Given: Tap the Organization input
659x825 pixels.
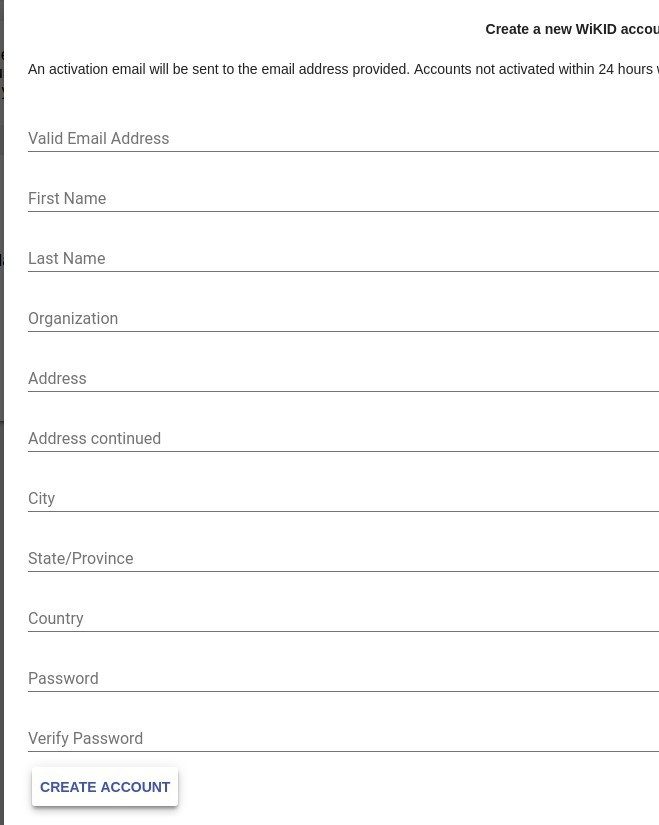Looking at the screenshot, I should coord(342,318).
